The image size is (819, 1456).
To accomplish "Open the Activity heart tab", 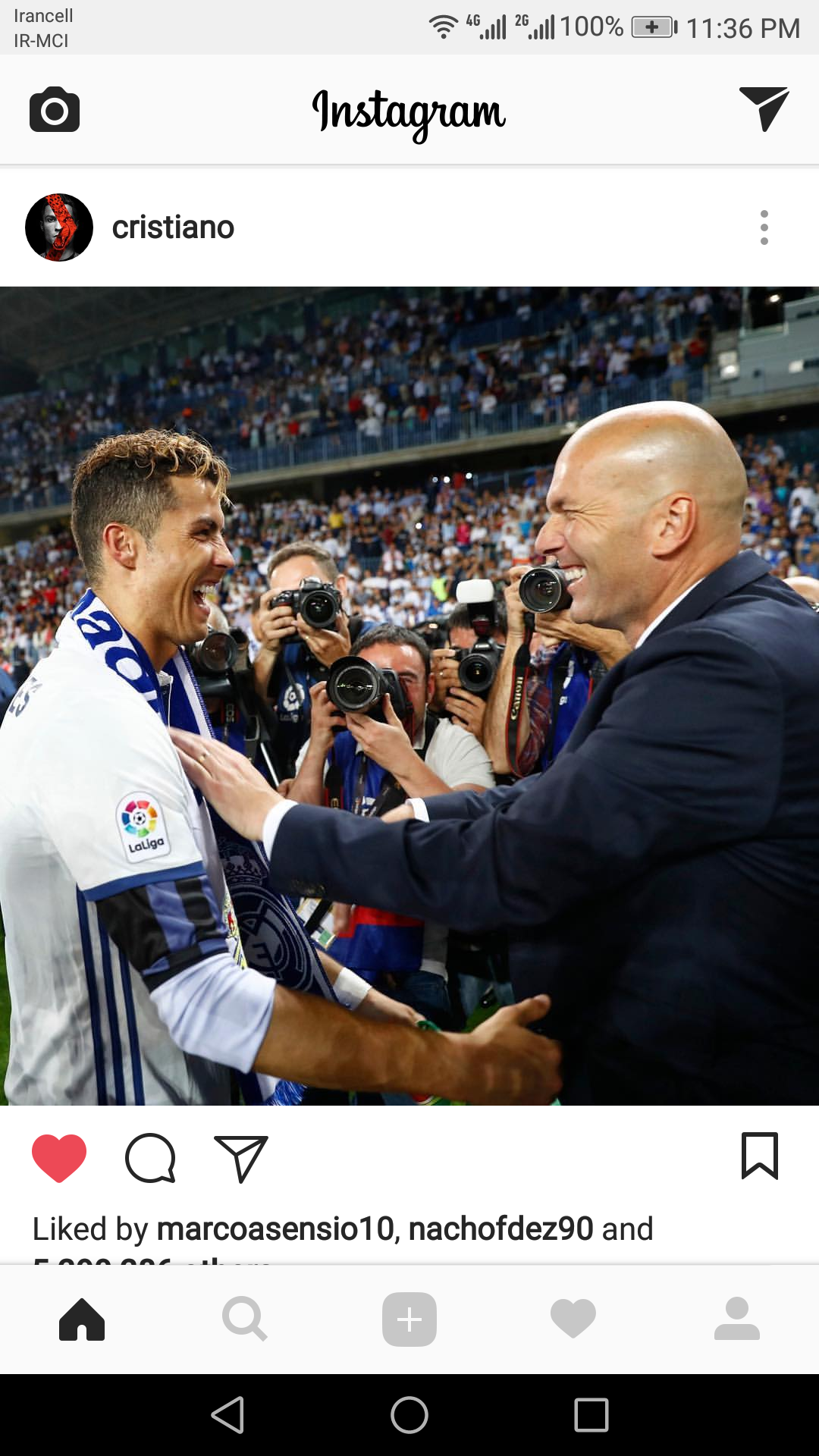I will coord(573,1319).
